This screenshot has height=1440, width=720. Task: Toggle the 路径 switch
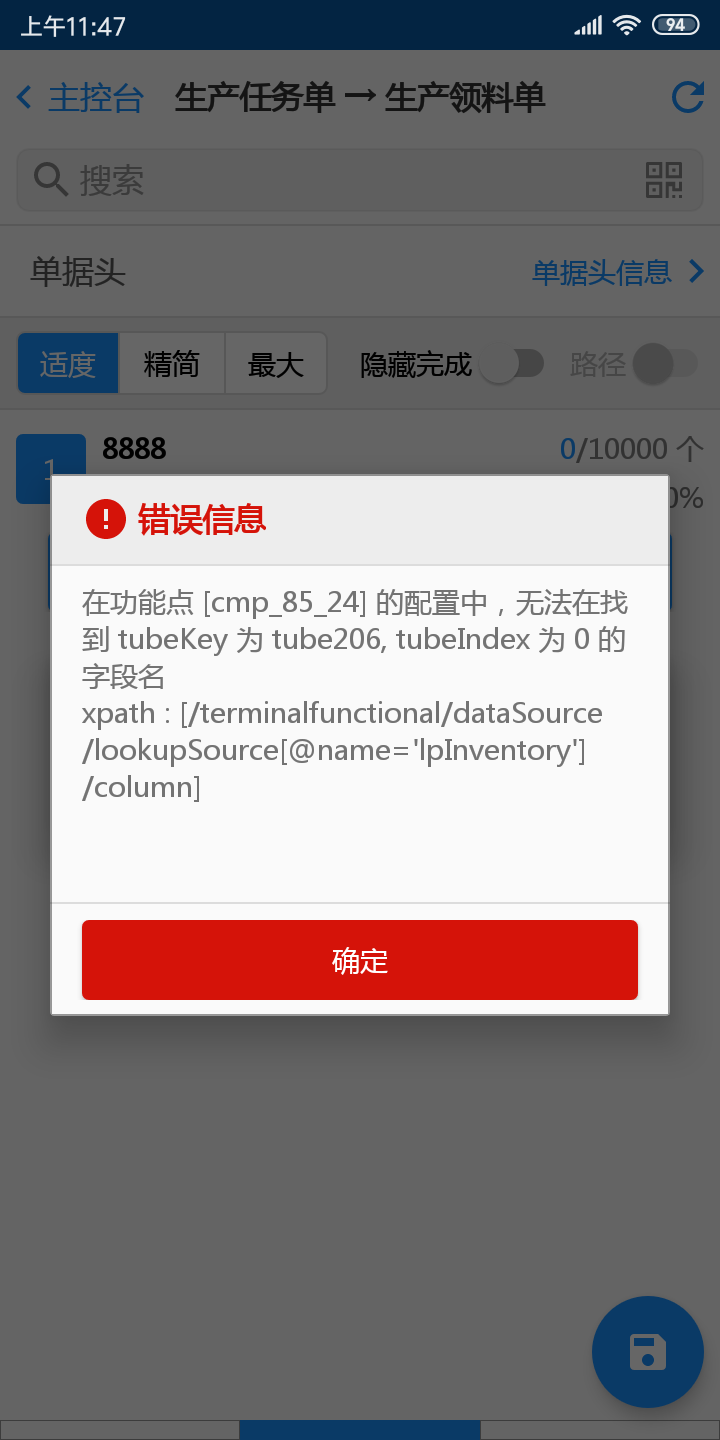(x=665, y=364)
